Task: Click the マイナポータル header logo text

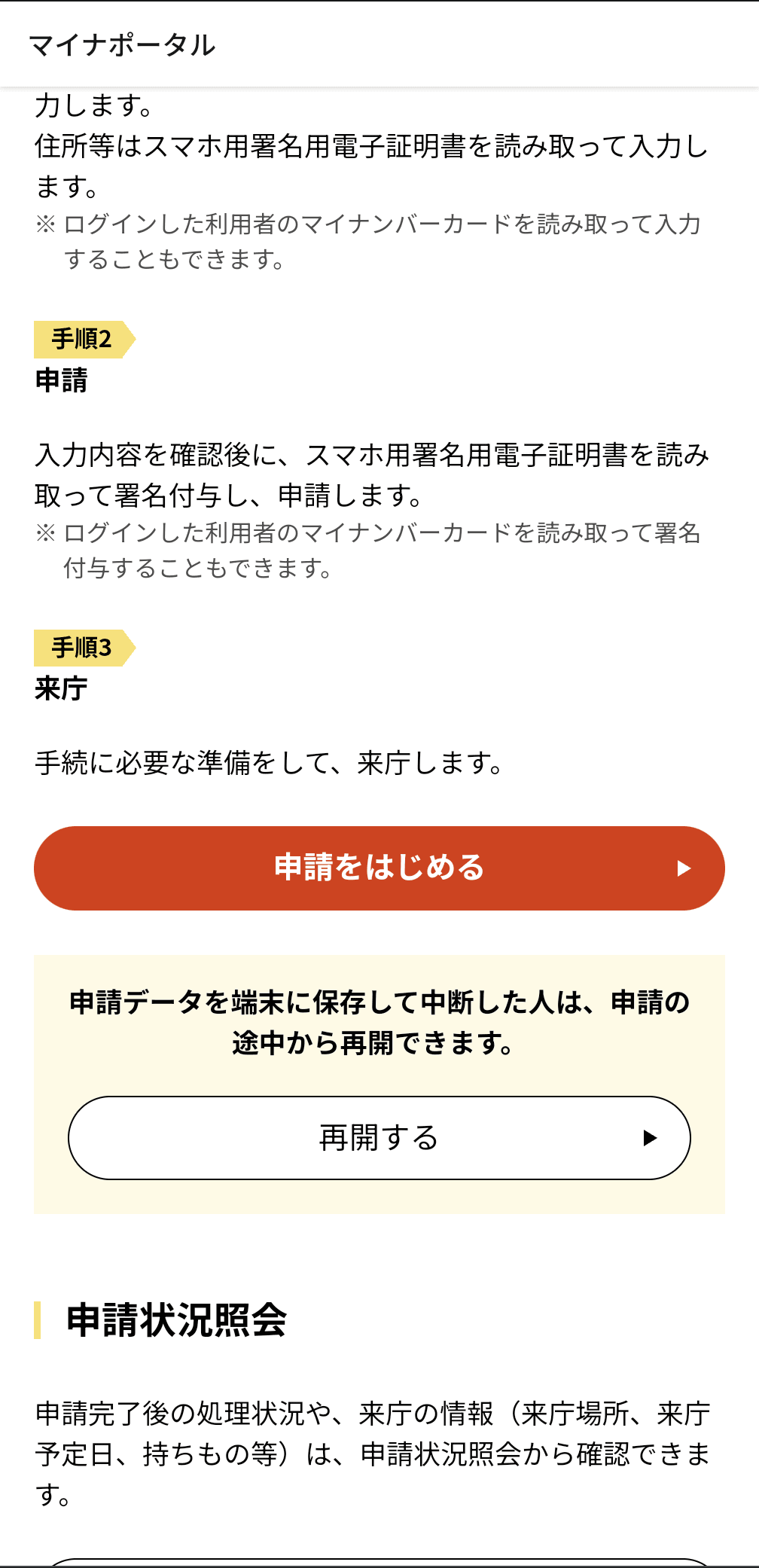Action: coord(122,47)
